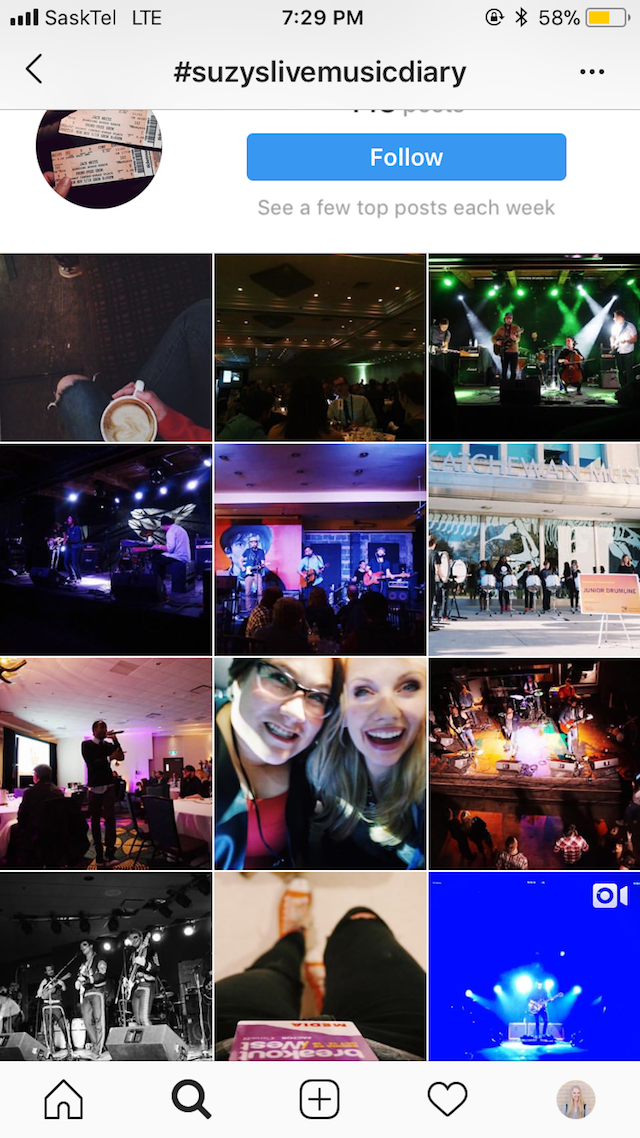
Task: Go back from the hashtag page
Action: [x=34, y=69]
